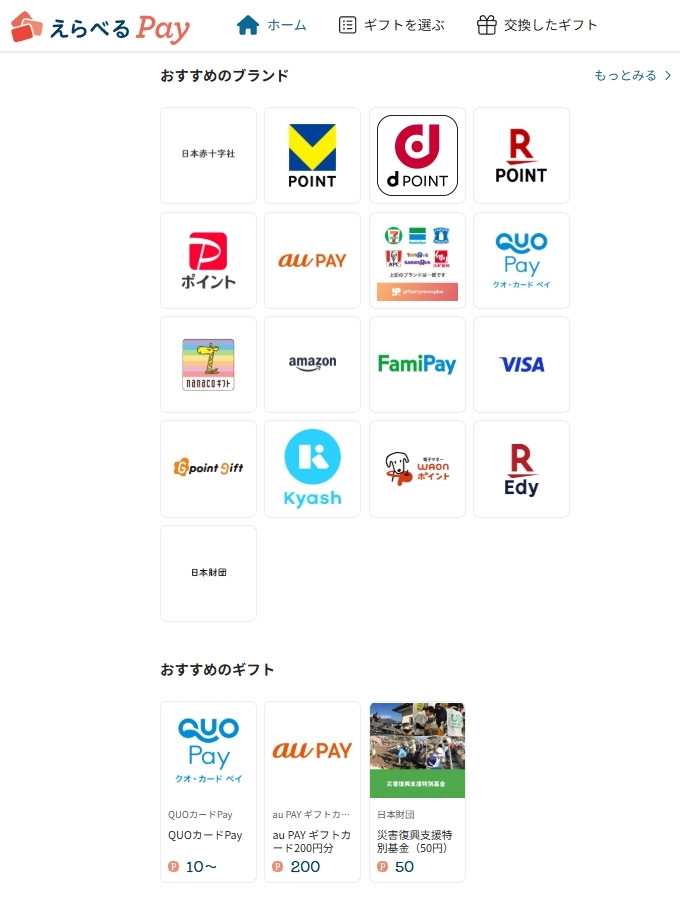View the 災害復興支援特別基金 gift card
Image resolution: width=680 pixels, height=900 pixels.
point(417,791)
